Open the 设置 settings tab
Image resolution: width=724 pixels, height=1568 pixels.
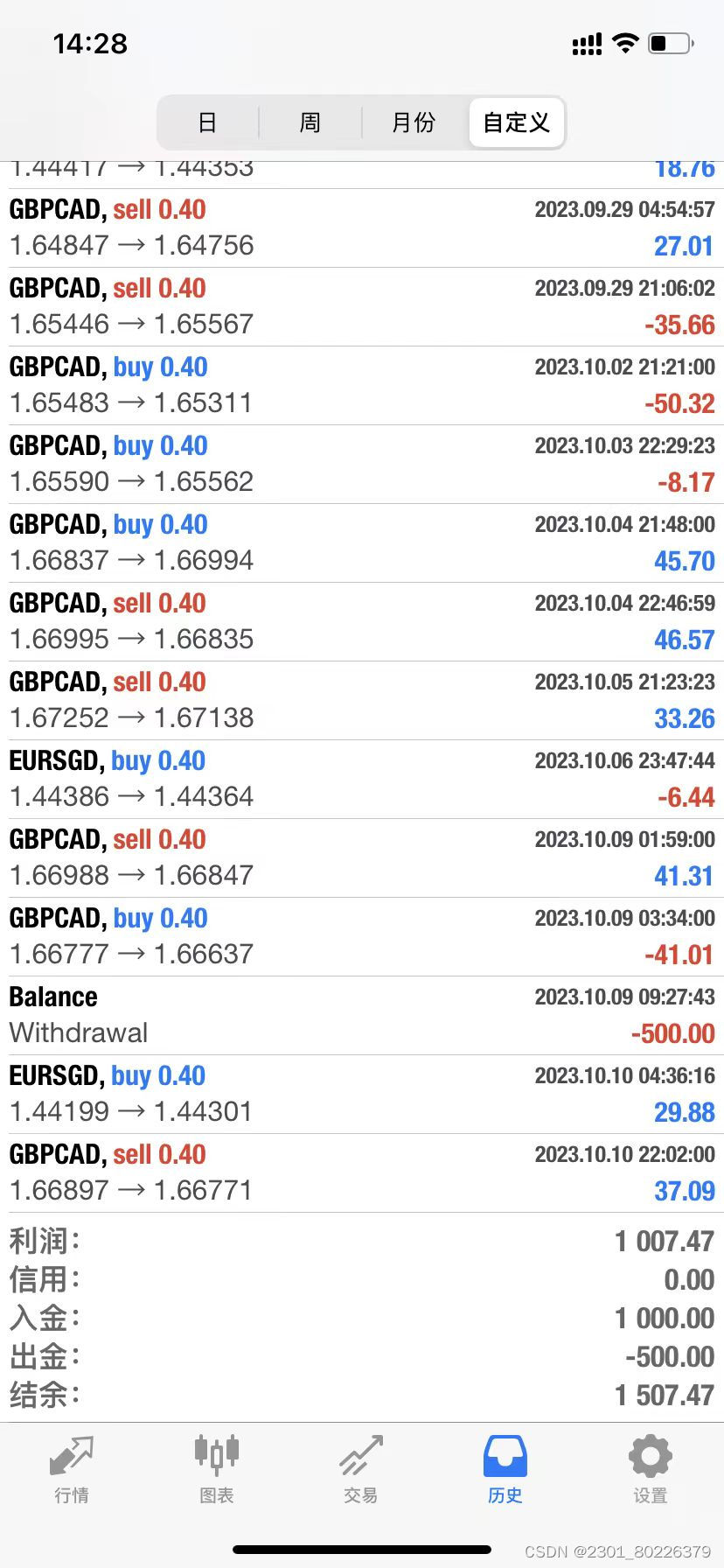[x=650, y=1470]
